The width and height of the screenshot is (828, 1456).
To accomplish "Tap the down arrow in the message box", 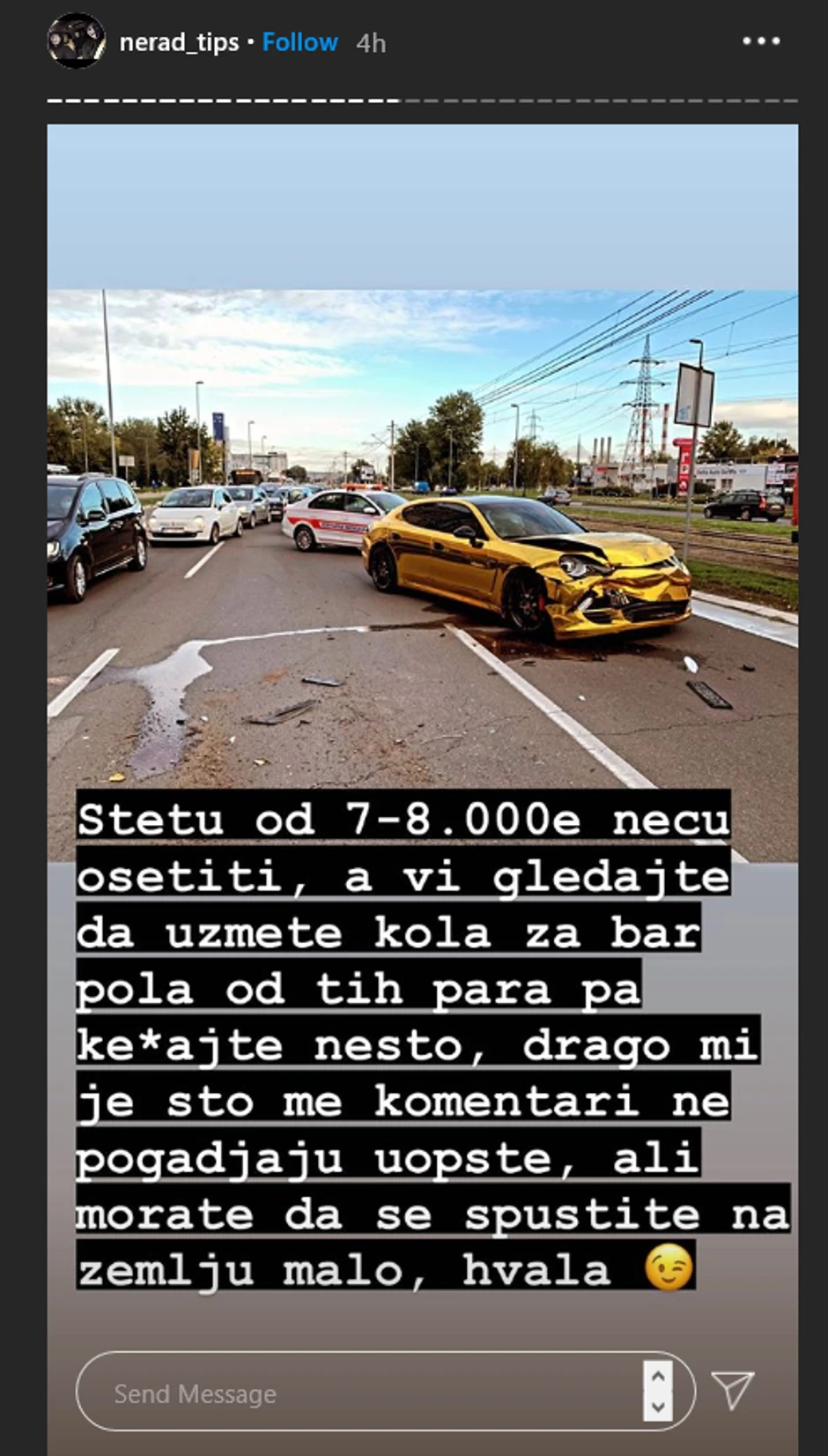I will coord(658,1407).
